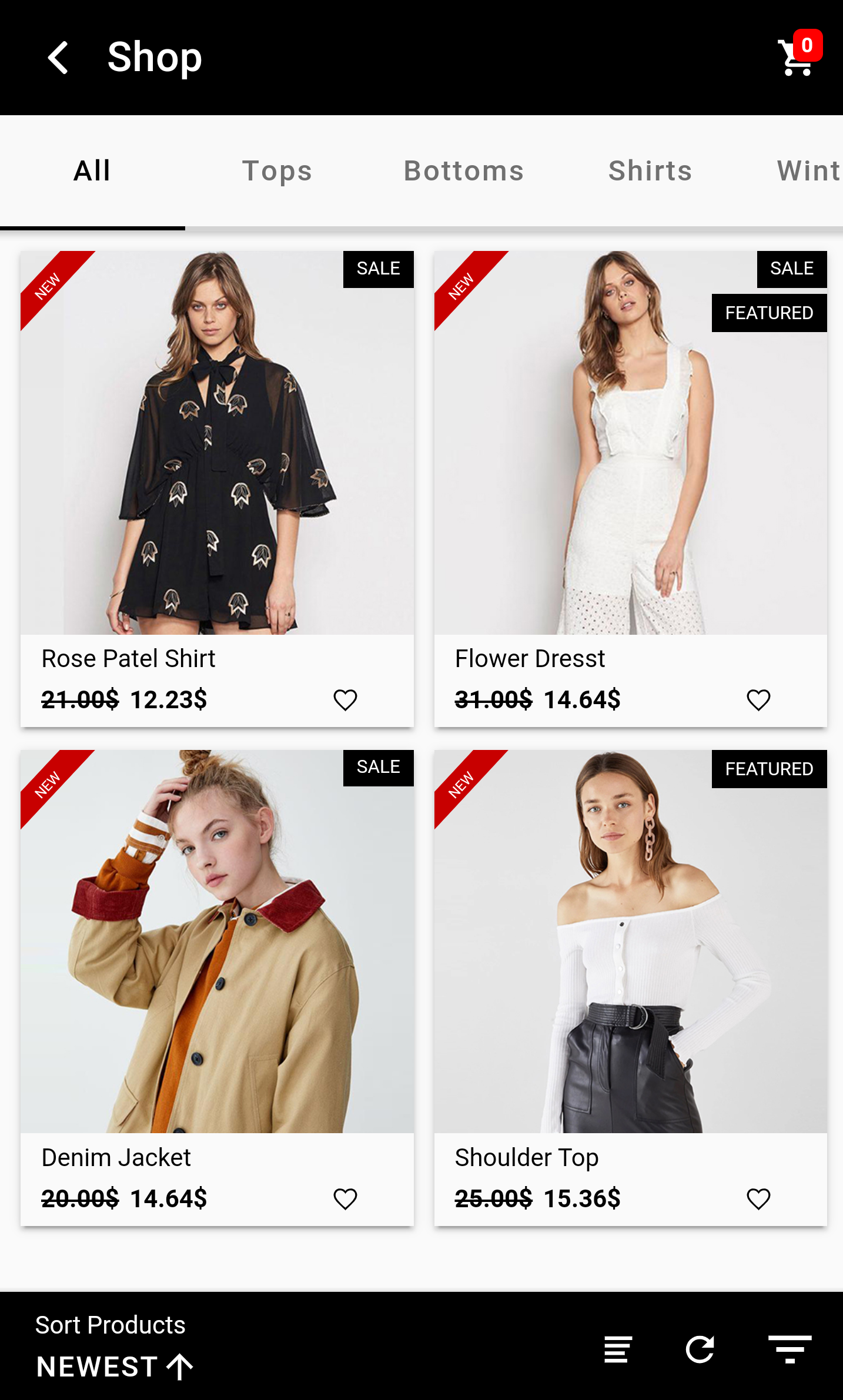The image size is (843, 1400).
Task: View the Shoulder Top product
Action: [630, 942]
